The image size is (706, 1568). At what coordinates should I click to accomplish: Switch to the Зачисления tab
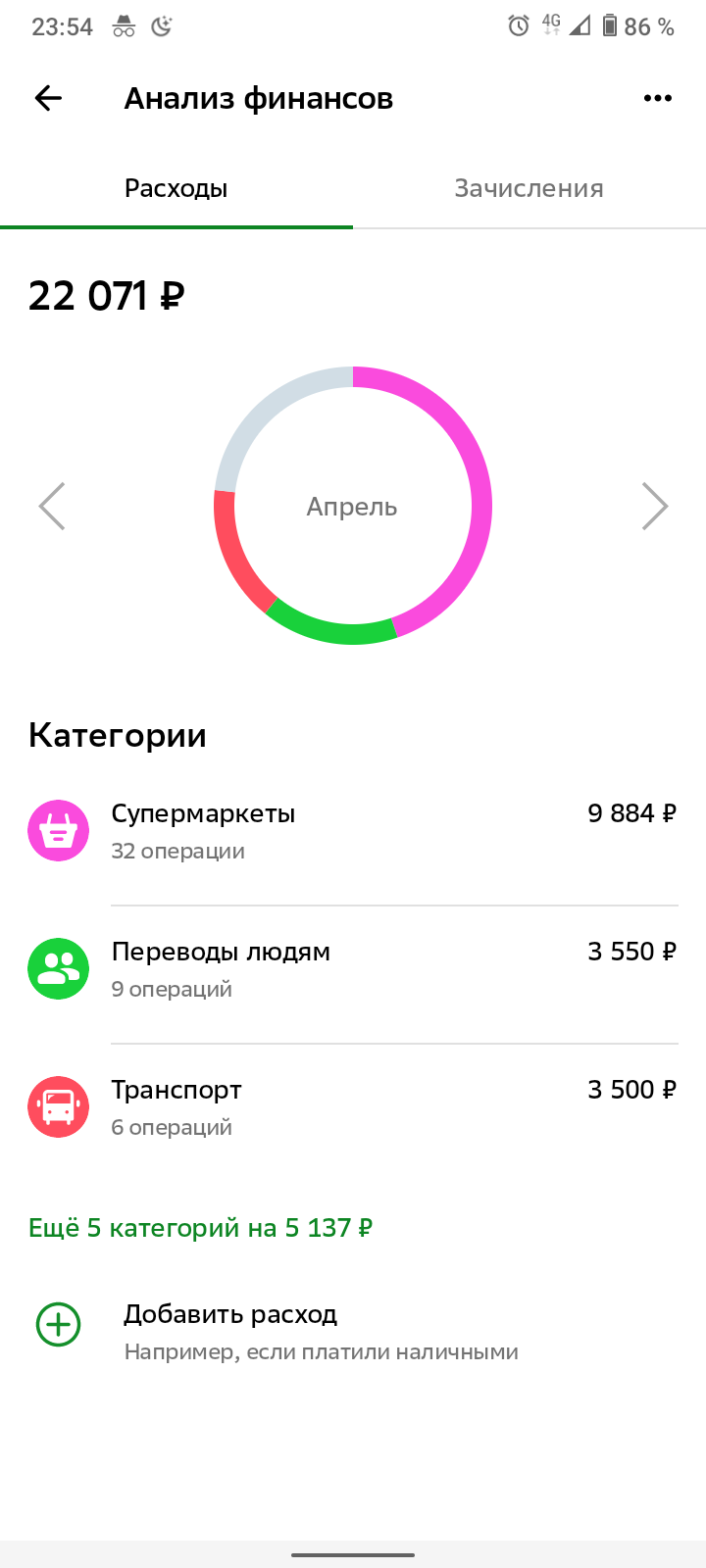tap(529, 188)
